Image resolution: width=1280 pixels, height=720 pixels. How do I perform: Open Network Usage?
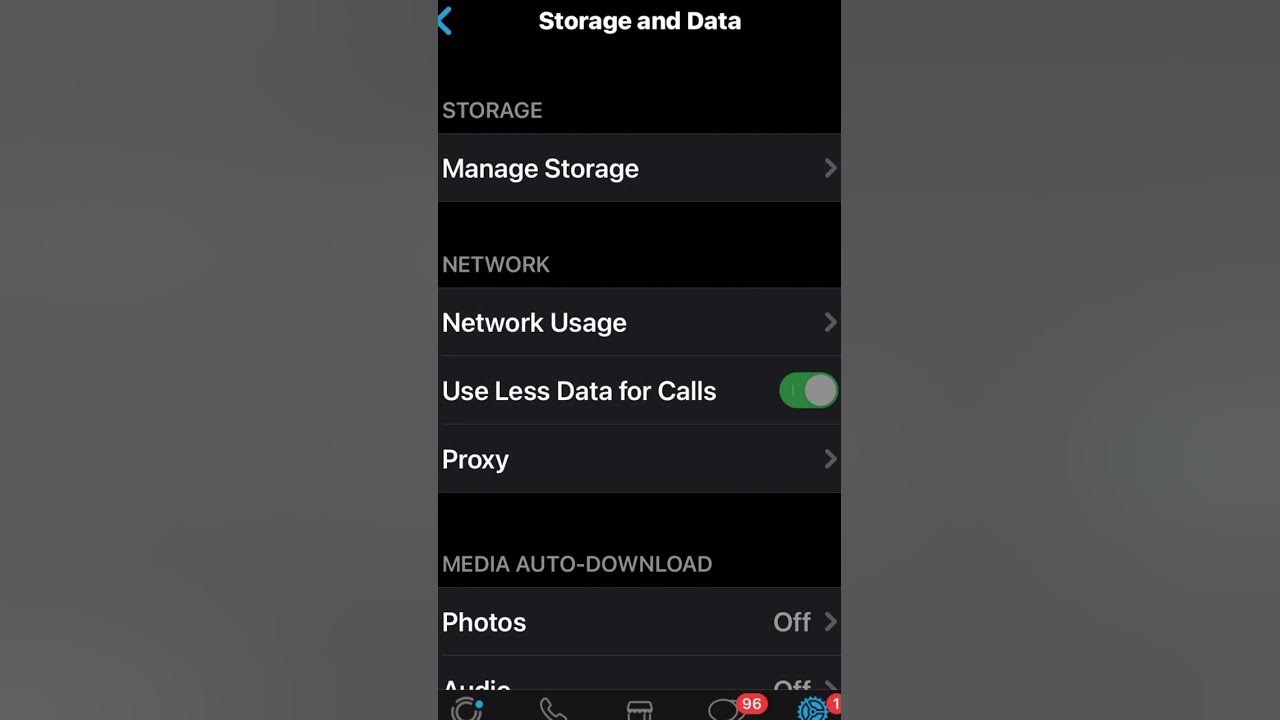point(639,322)
